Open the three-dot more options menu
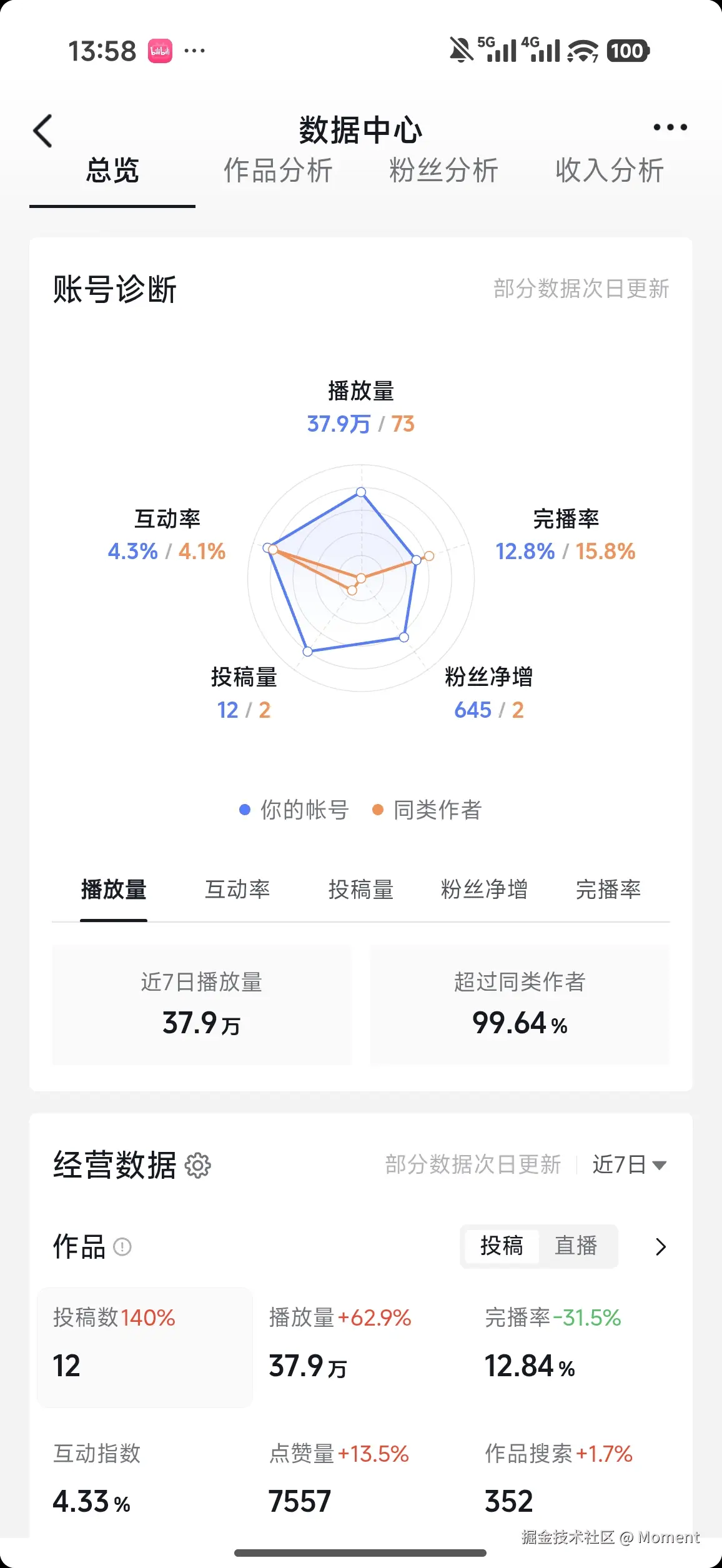The height and width of the screenshot is (1568, 722). 669,127
